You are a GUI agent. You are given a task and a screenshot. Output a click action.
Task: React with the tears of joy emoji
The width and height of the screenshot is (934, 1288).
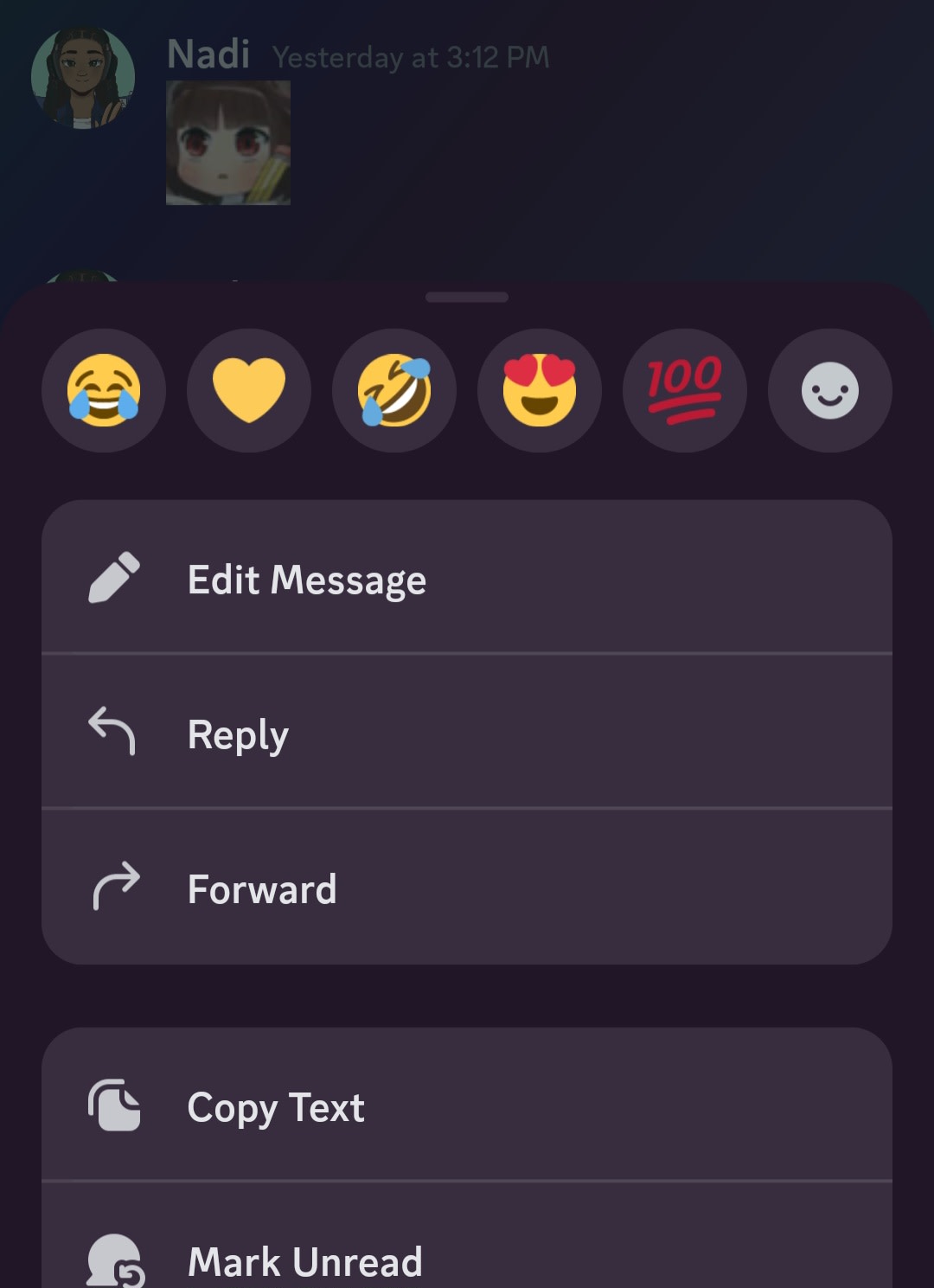pos(104,390)
